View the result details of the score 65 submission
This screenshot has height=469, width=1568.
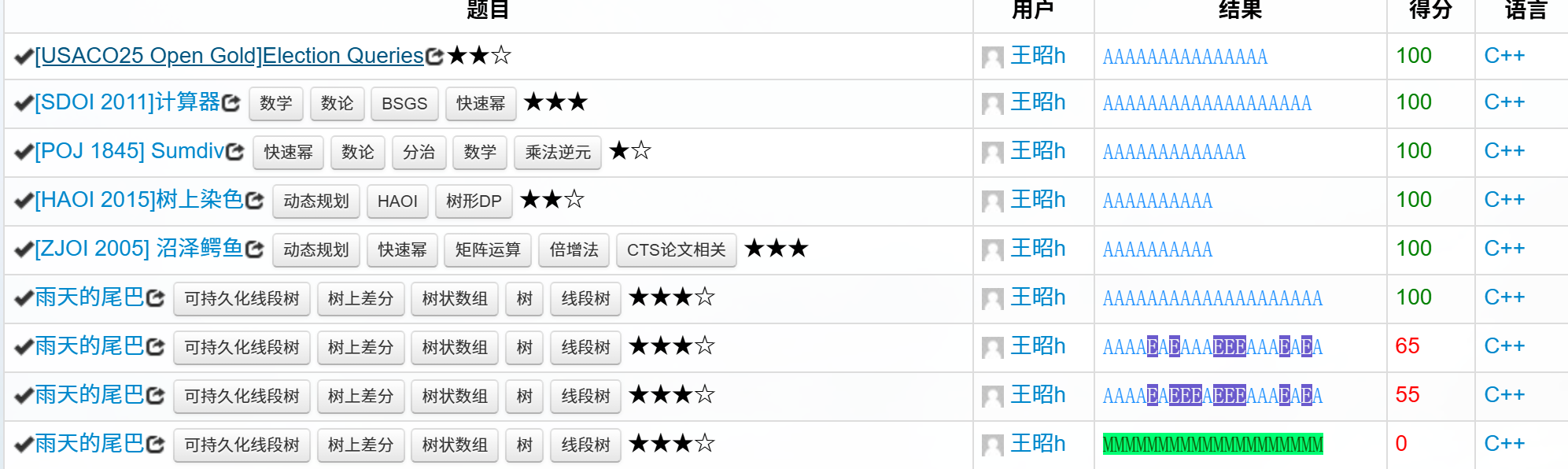tap(1212, 347)
